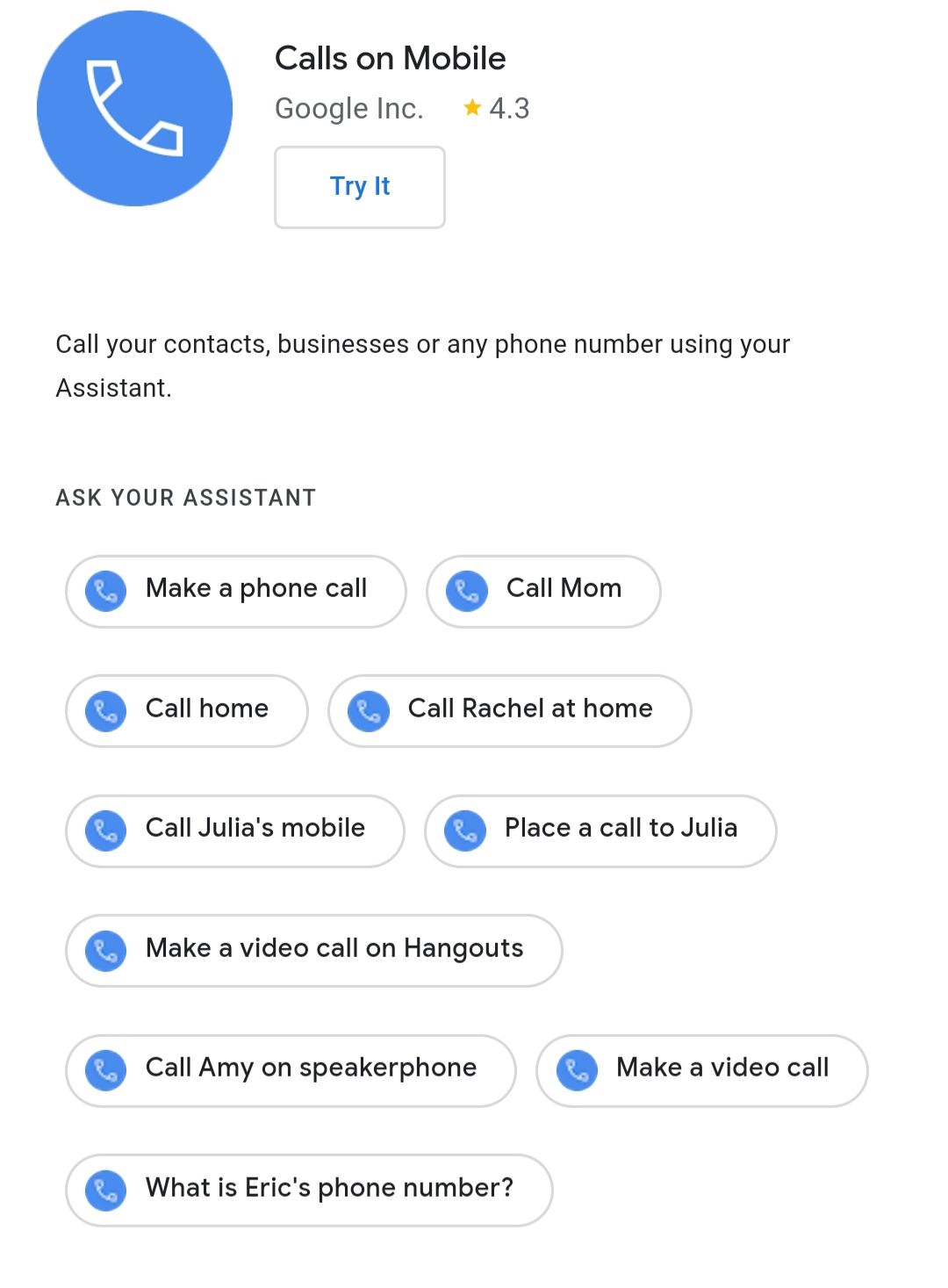Select What is Eric's phone number?
The height and width of the screenshot is (1288, 948).
point(309,1190)
